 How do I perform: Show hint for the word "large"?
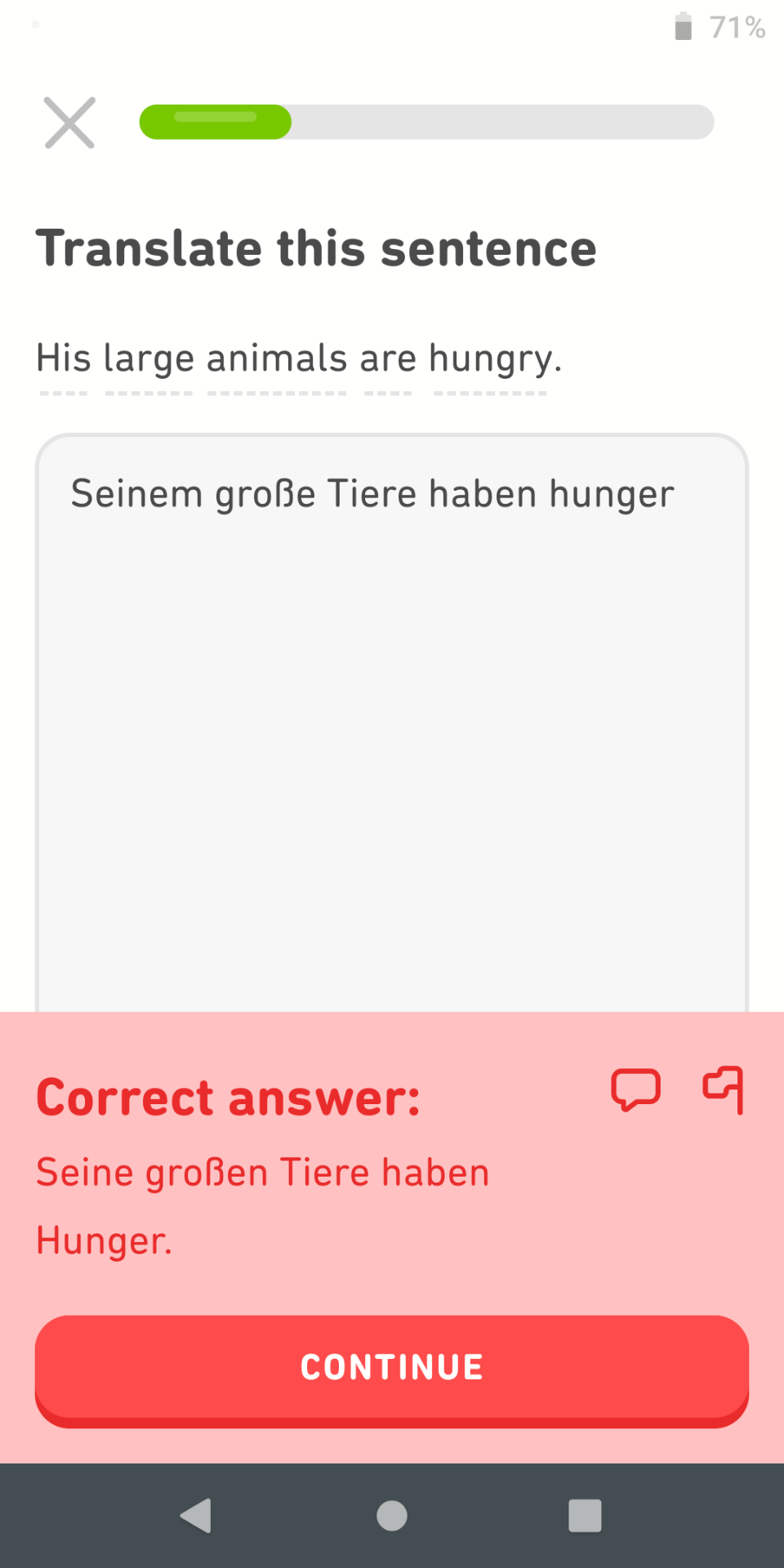coord(149,360)
